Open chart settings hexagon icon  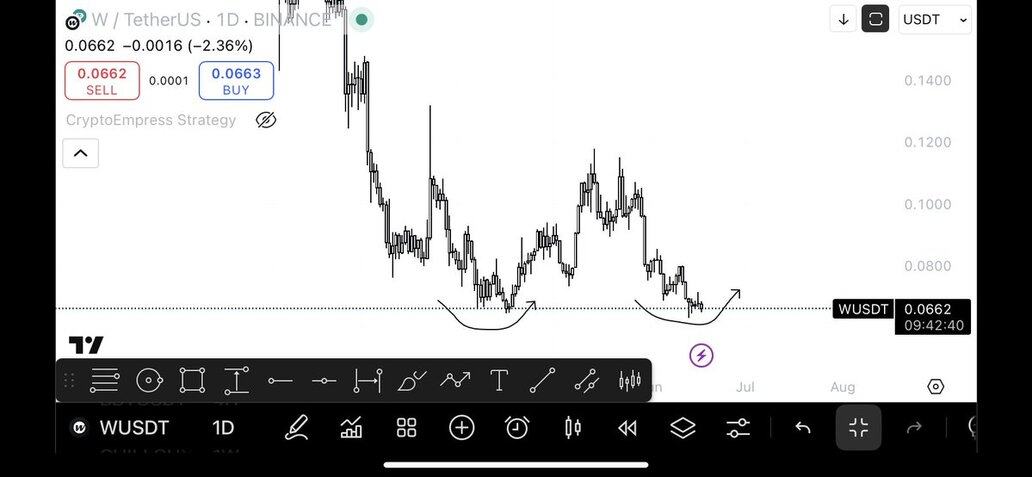point(935,386)
